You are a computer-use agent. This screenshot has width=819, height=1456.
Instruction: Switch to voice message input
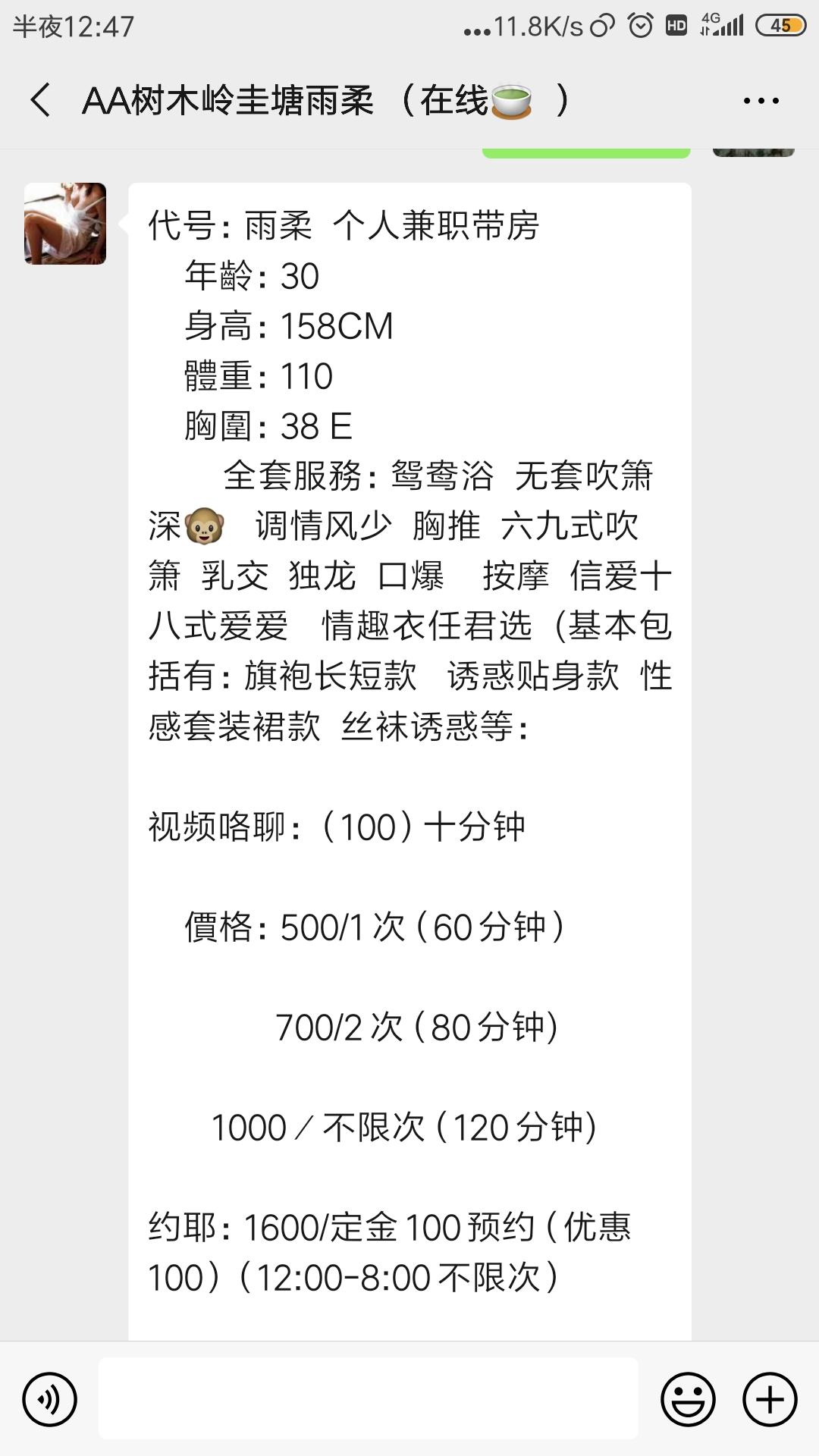click(50, 1399)
